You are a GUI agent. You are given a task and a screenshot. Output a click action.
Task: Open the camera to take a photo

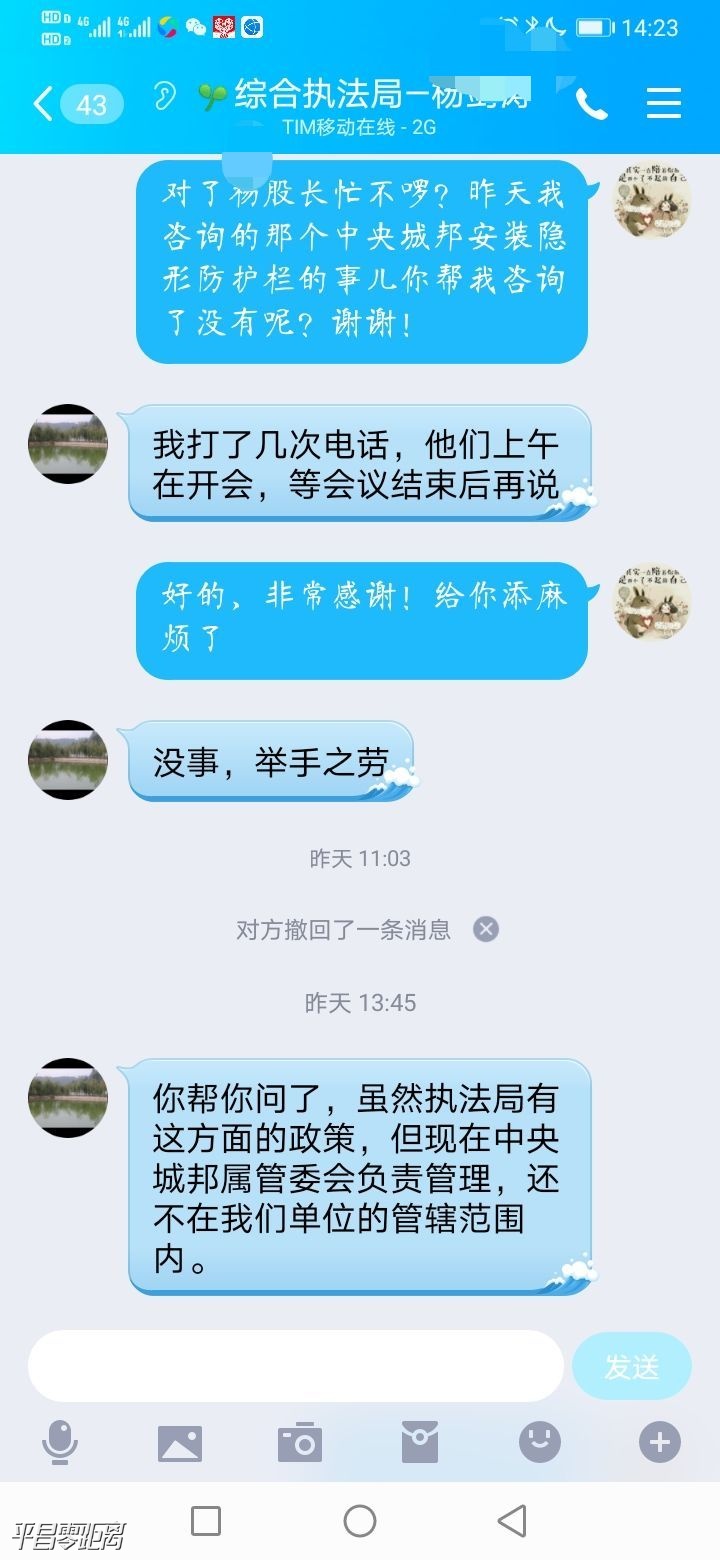300,1442
